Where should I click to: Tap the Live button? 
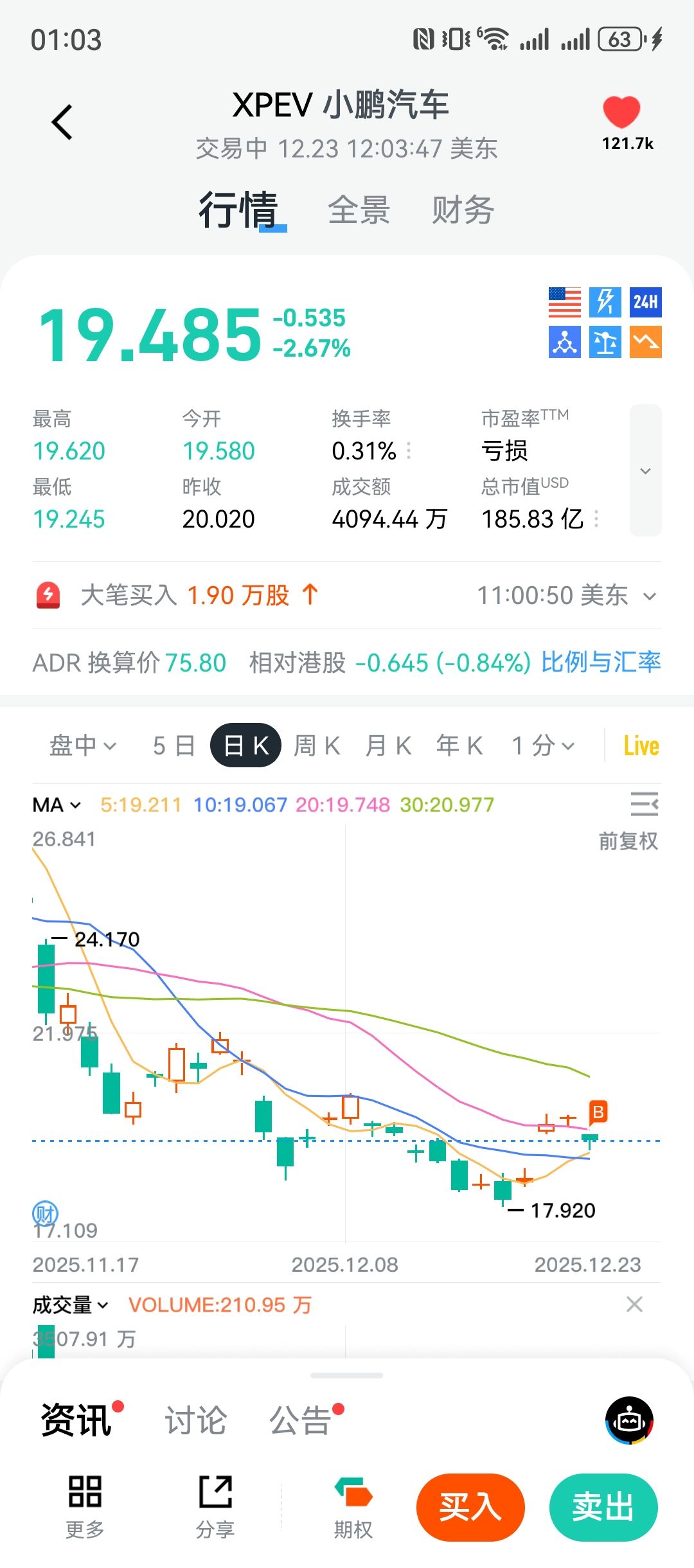[641, 745]
